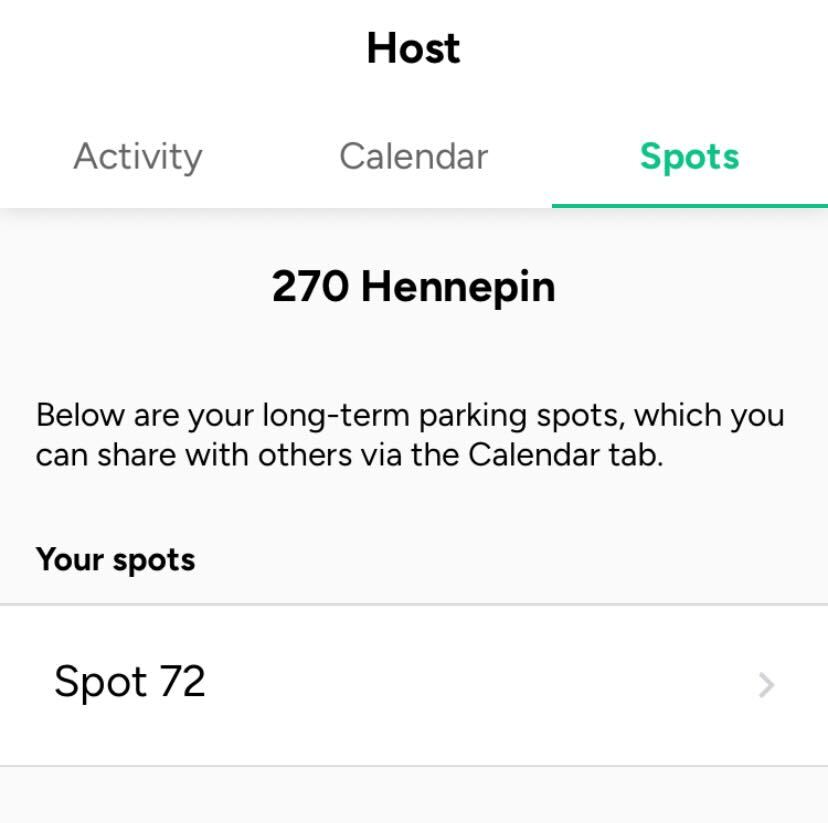Viewport: 828px width, 823px height.
Task: Open the Calendar tab
Action: point(413,157)
